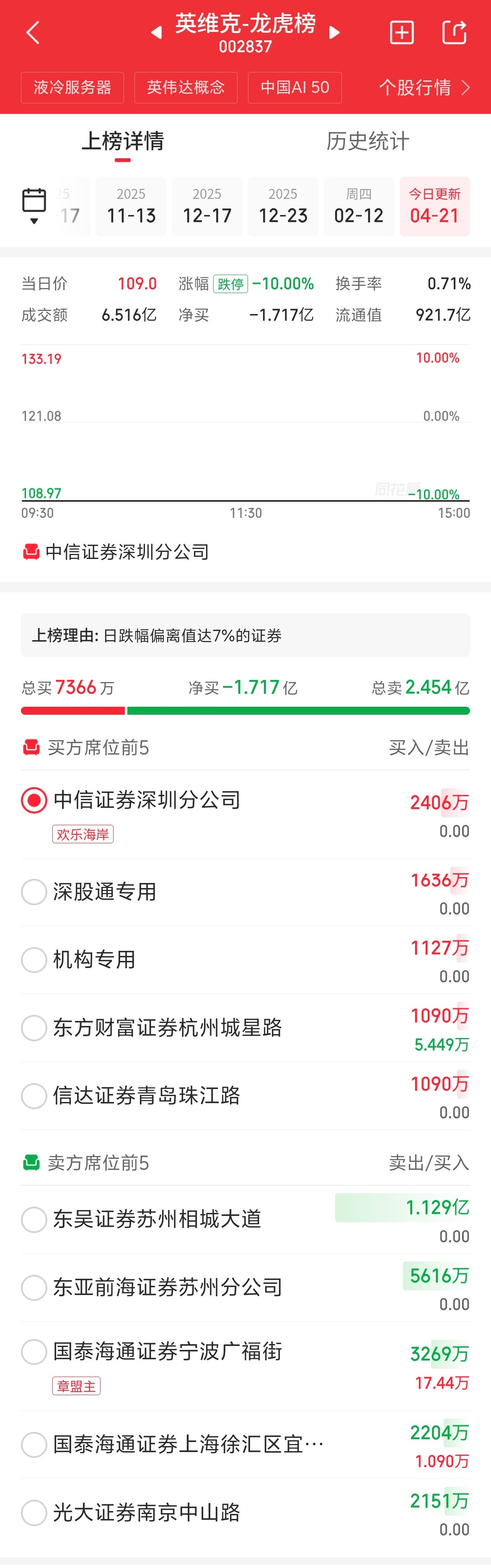This screenshot has height=1568, width=491.
Task: Select 东吴证券苏州相城大道 seller seat
Action: pos(34,1219)
